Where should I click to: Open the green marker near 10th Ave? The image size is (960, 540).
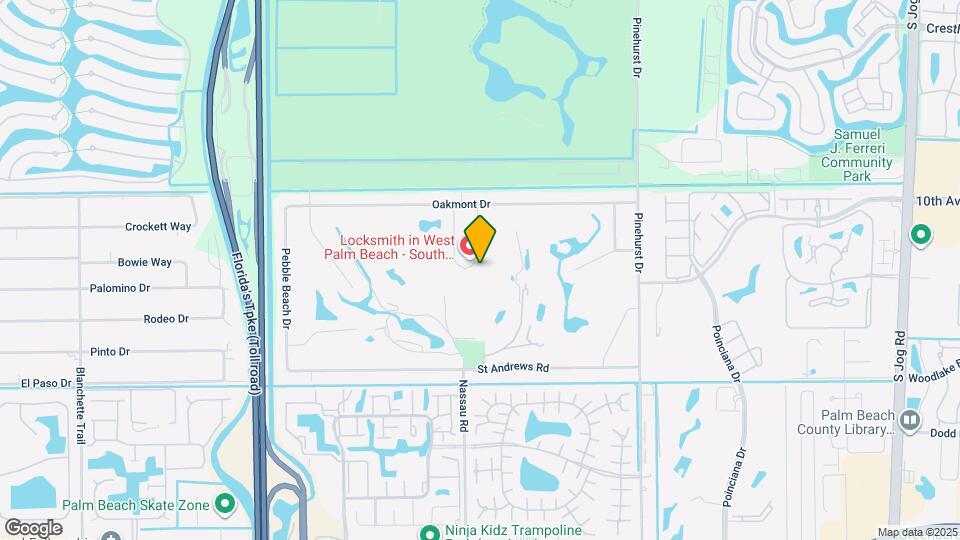pos(921,235)
